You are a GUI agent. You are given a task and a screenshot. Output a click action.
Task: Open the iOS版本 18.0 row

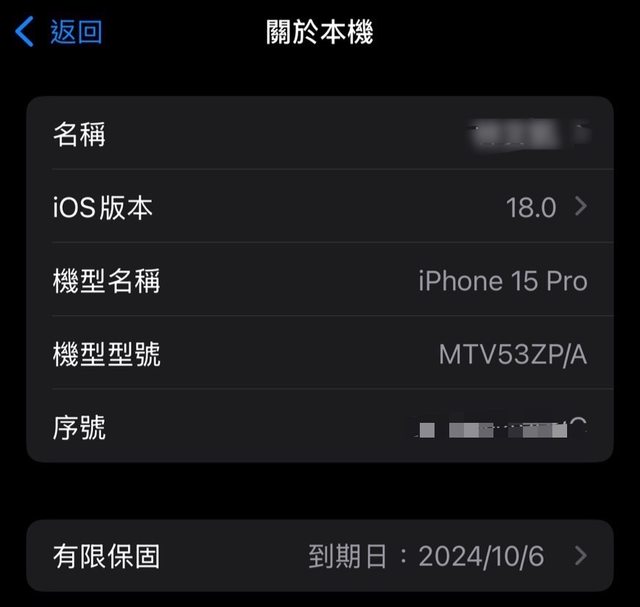point(320,208)
